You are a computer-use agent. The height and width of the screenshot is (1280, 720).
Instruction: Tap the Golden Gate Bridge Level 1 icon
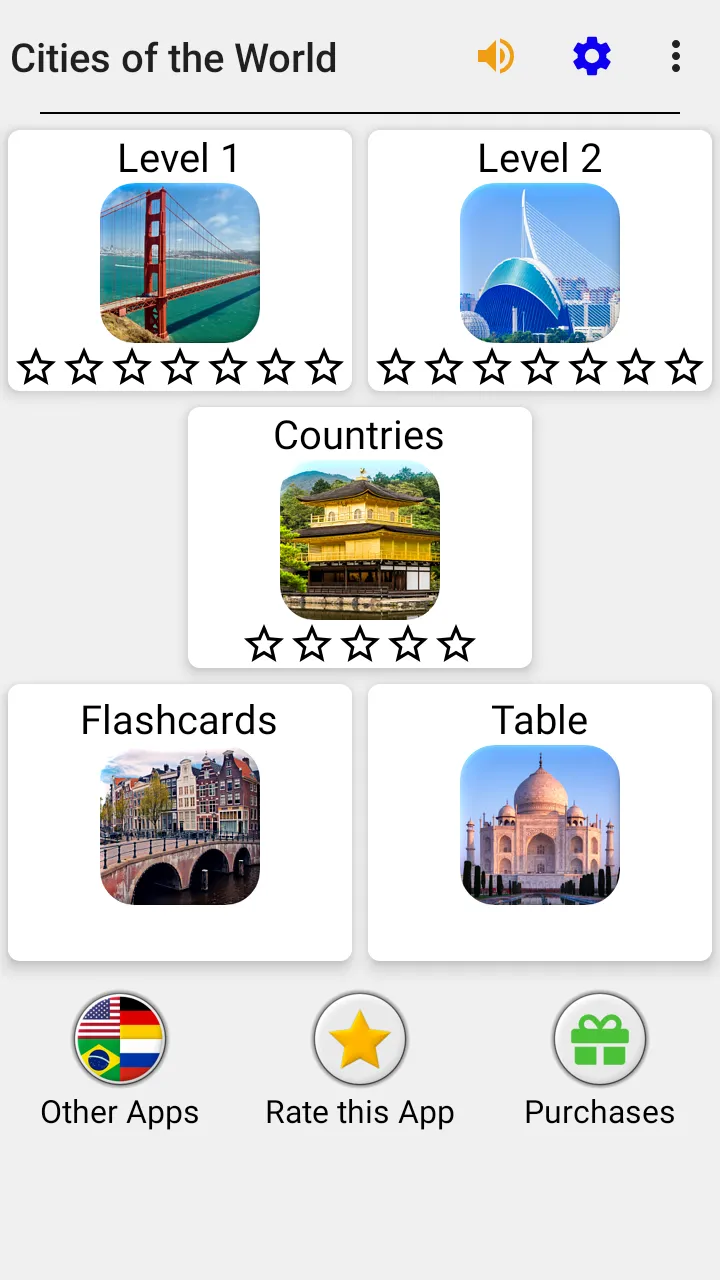(179, 262)
